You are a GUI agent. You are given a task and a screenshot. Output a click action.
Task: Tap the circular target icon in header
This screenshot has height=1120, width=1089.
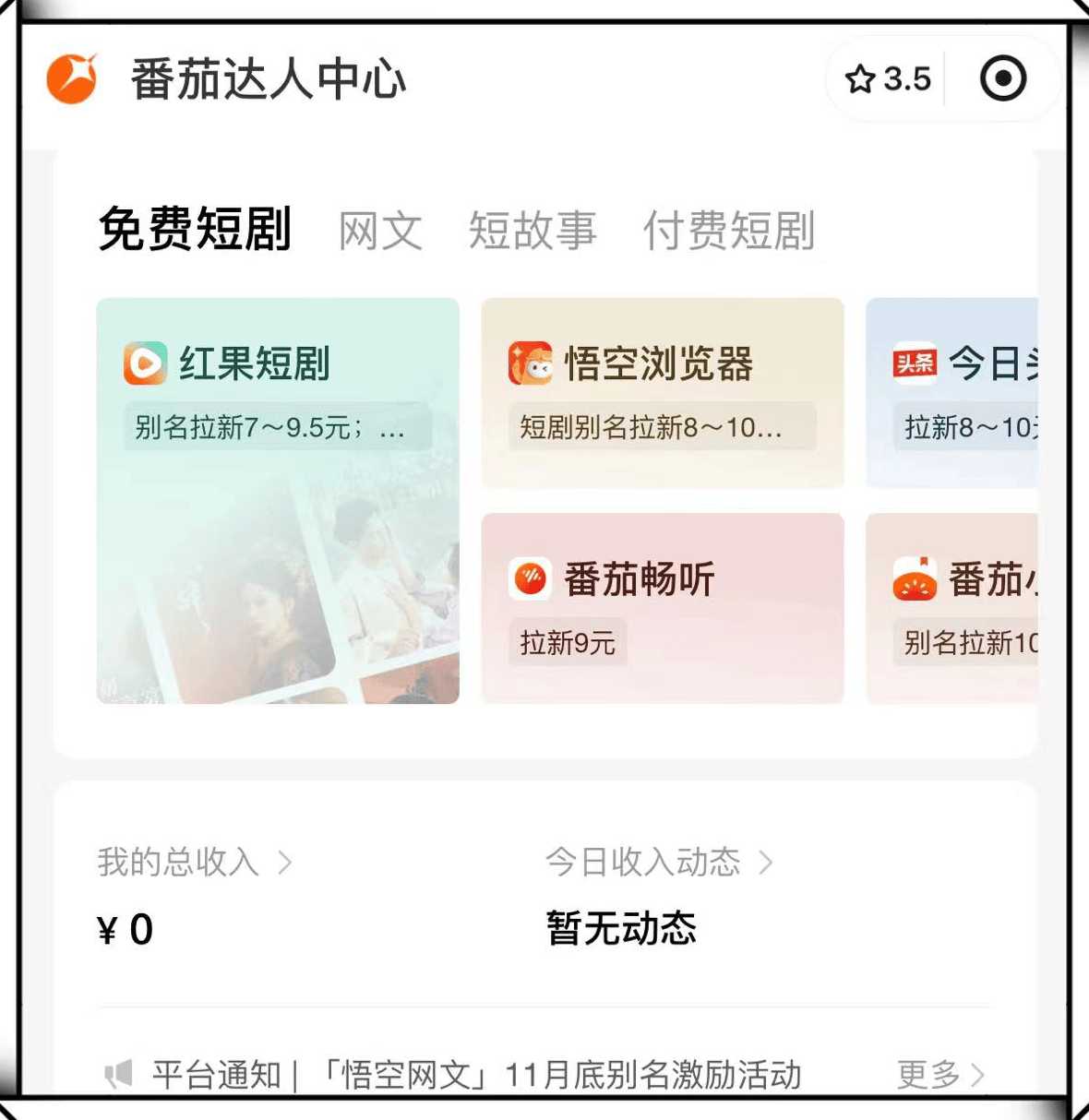(x=1002, y=79)
